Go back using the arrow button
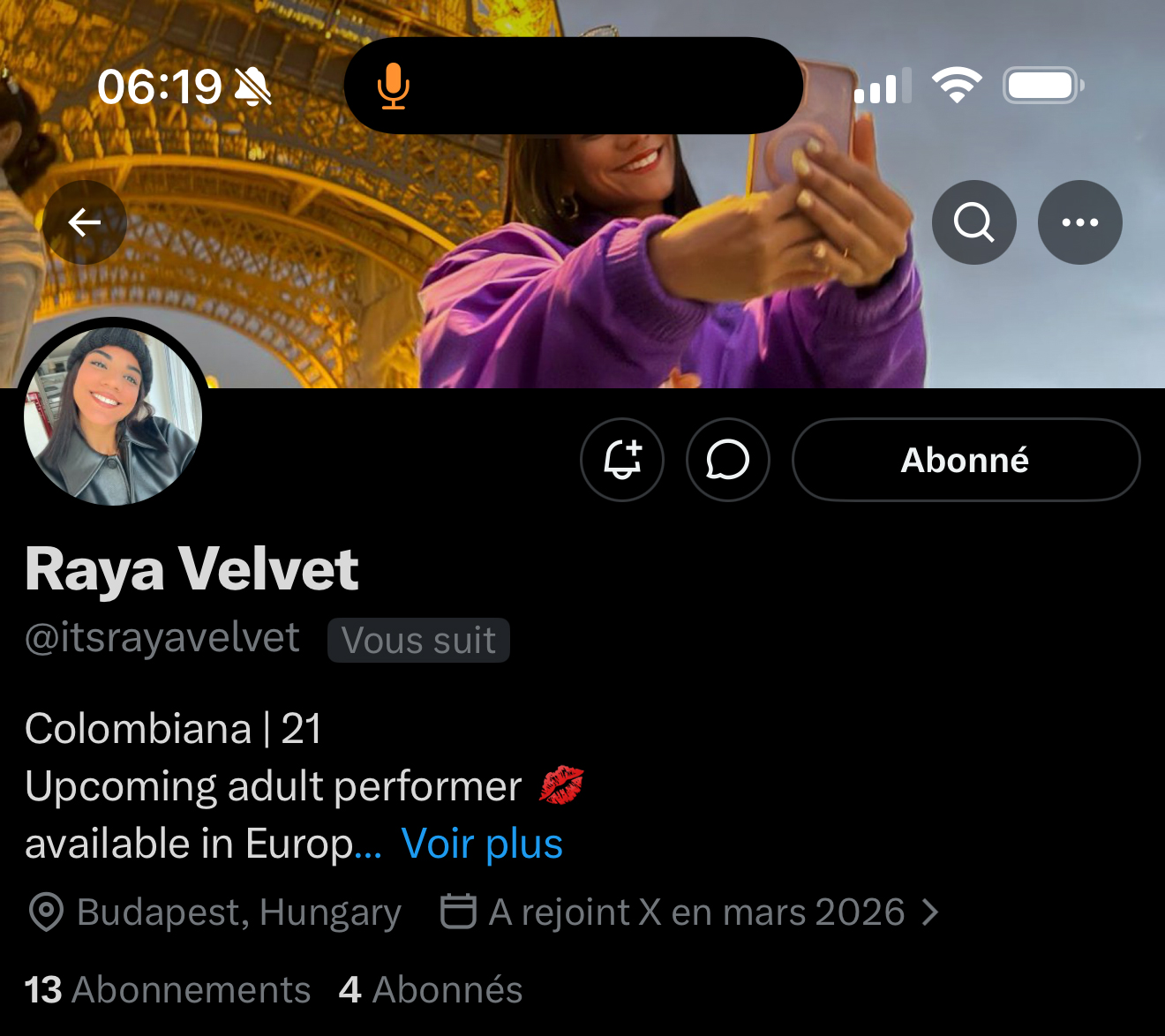This screenshot has height=1036, width=1165. point(85,222)
